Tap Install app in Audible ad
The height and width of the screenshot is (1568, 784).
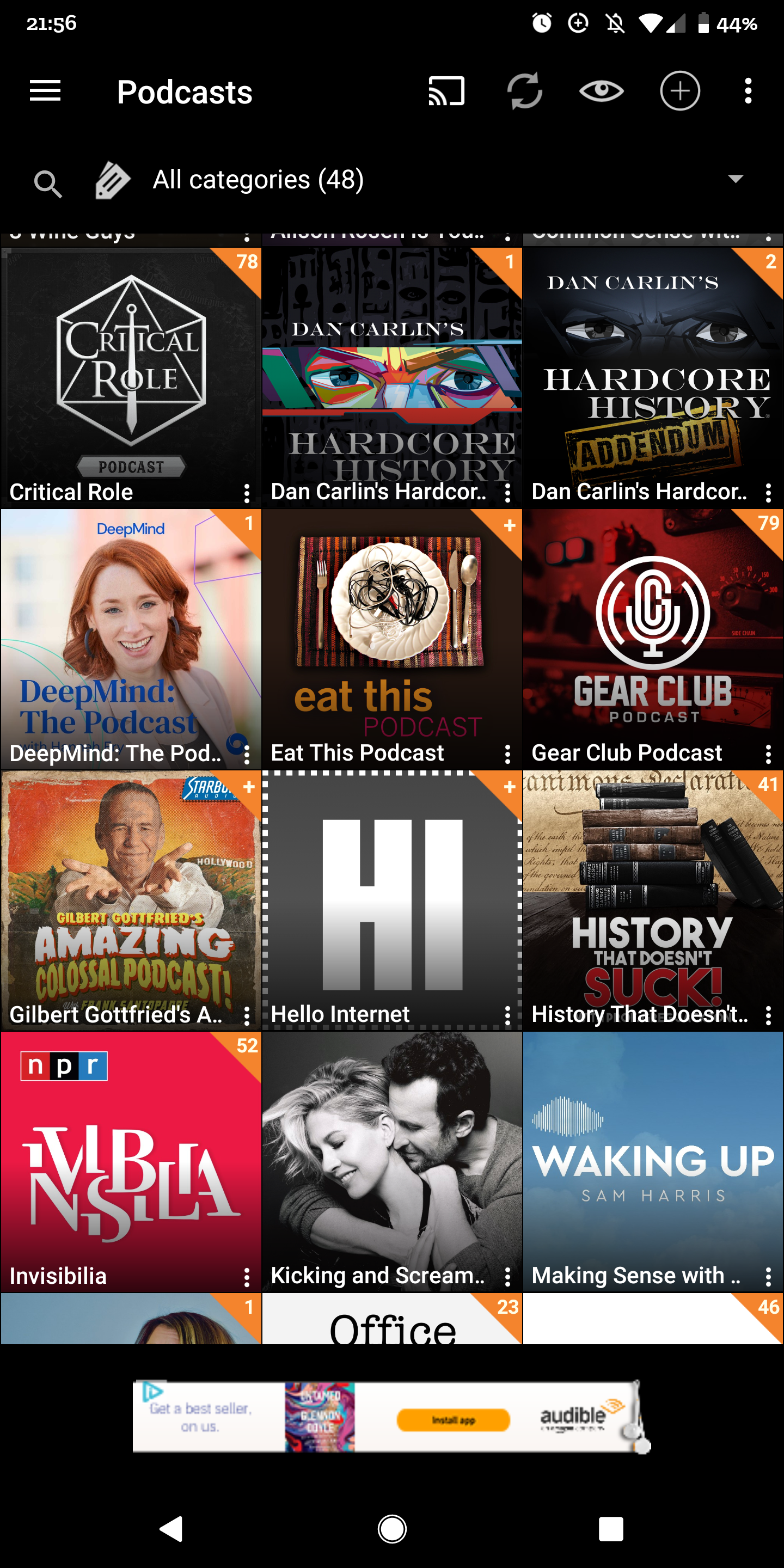coord(453,1420)
